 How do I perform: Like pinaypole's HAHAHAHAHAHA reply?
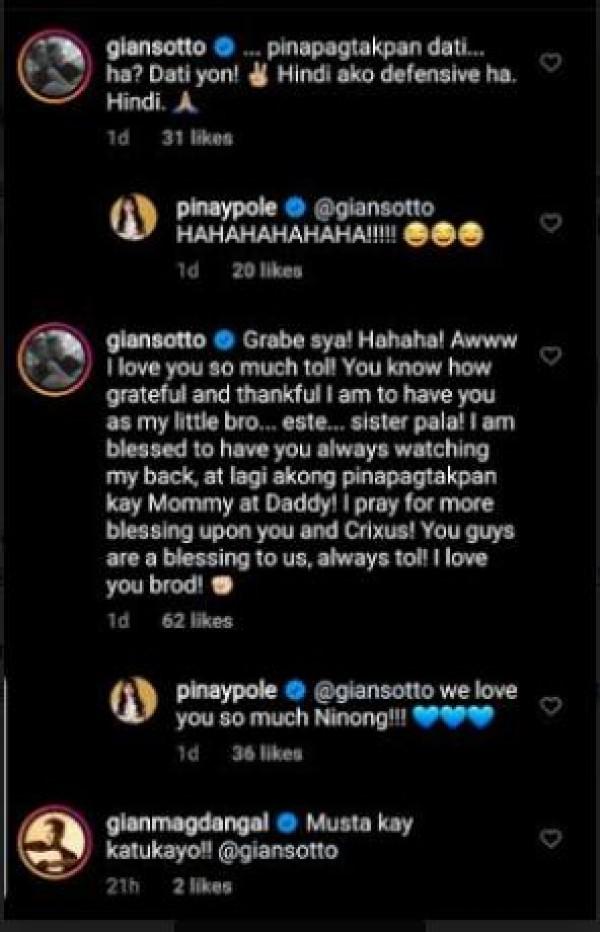point(549,223)
